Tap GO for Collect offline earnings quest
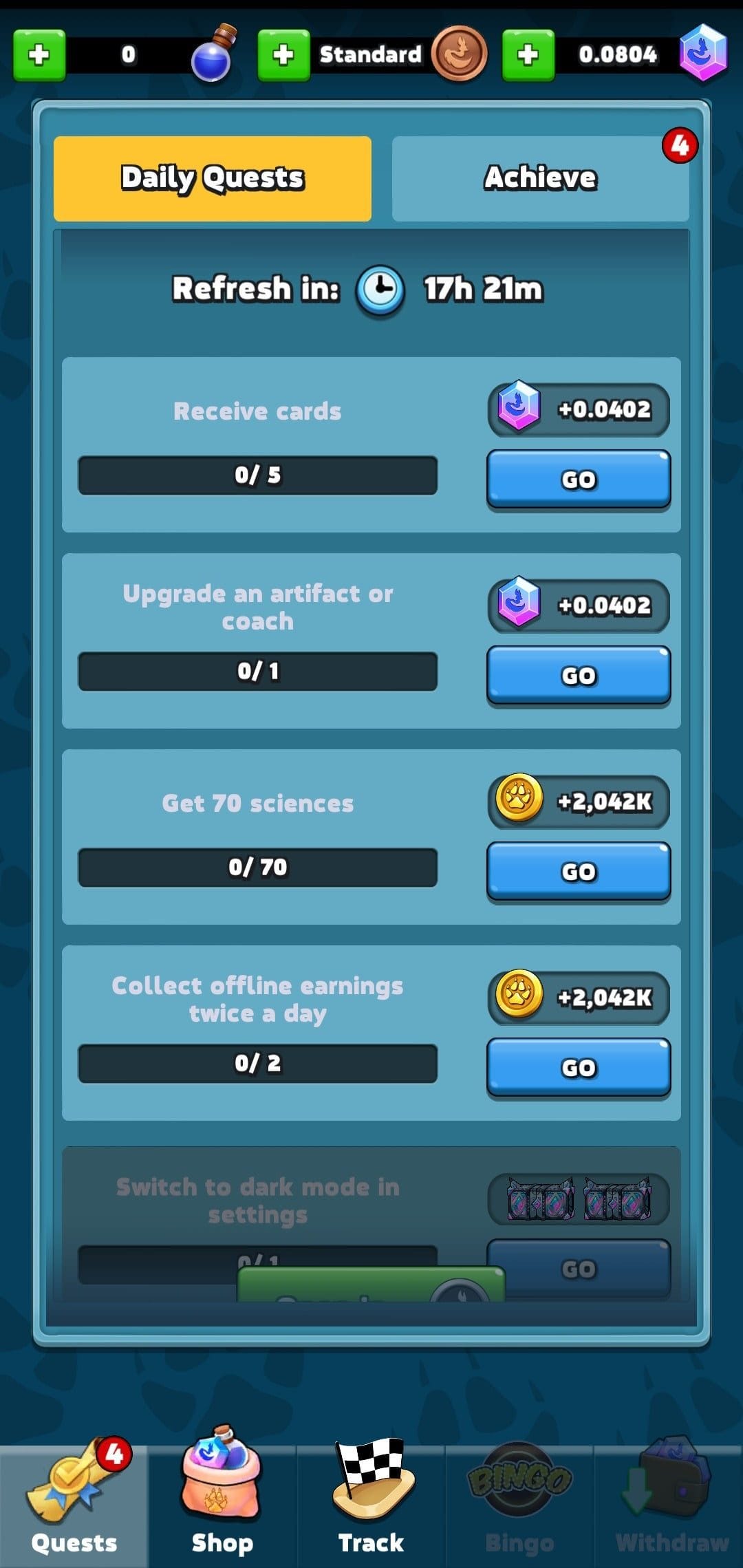Screen dimensions: 743x1568 click(x=578, y=1067)
